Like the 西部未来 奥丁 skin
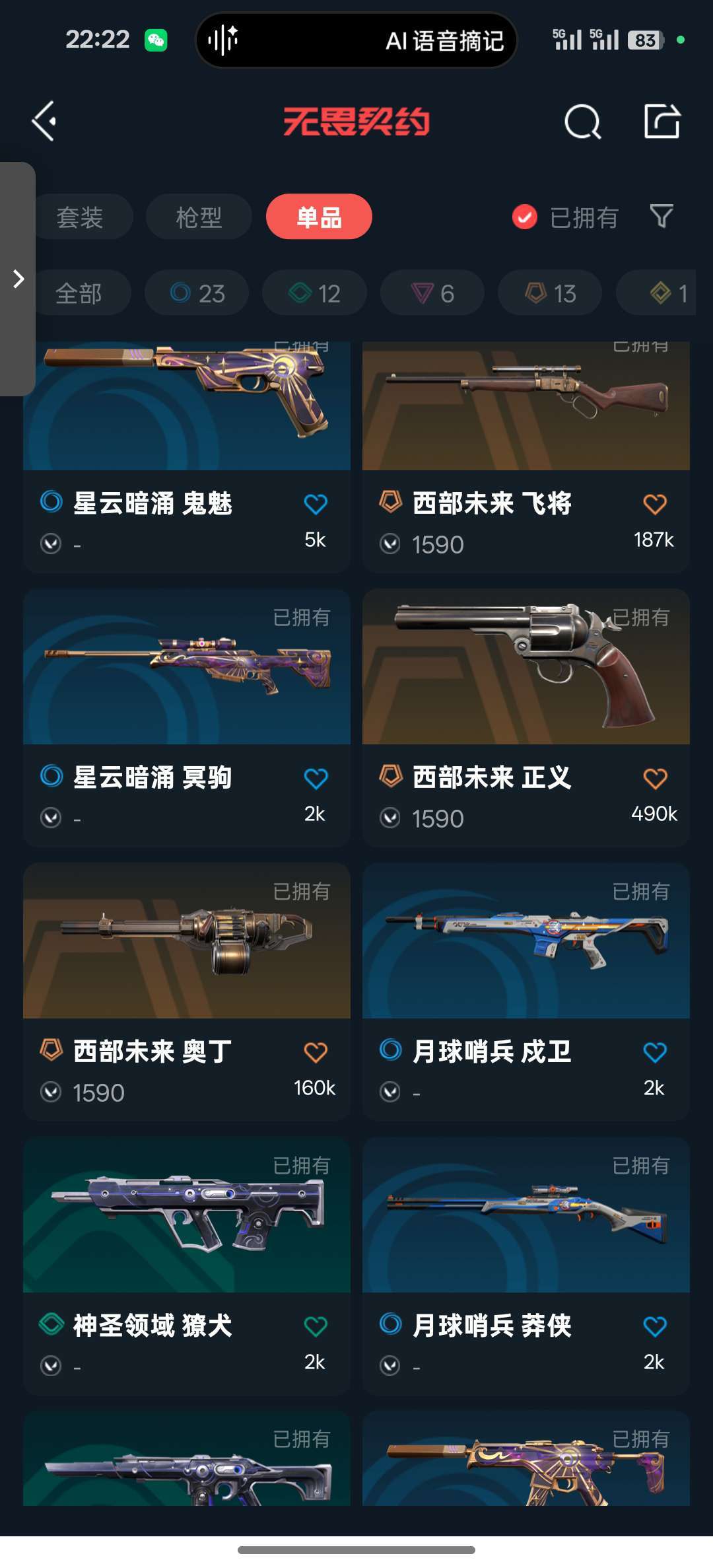Image resolution: width=713 pixels, height=1568 pixels. click(x=316, y=1052)
